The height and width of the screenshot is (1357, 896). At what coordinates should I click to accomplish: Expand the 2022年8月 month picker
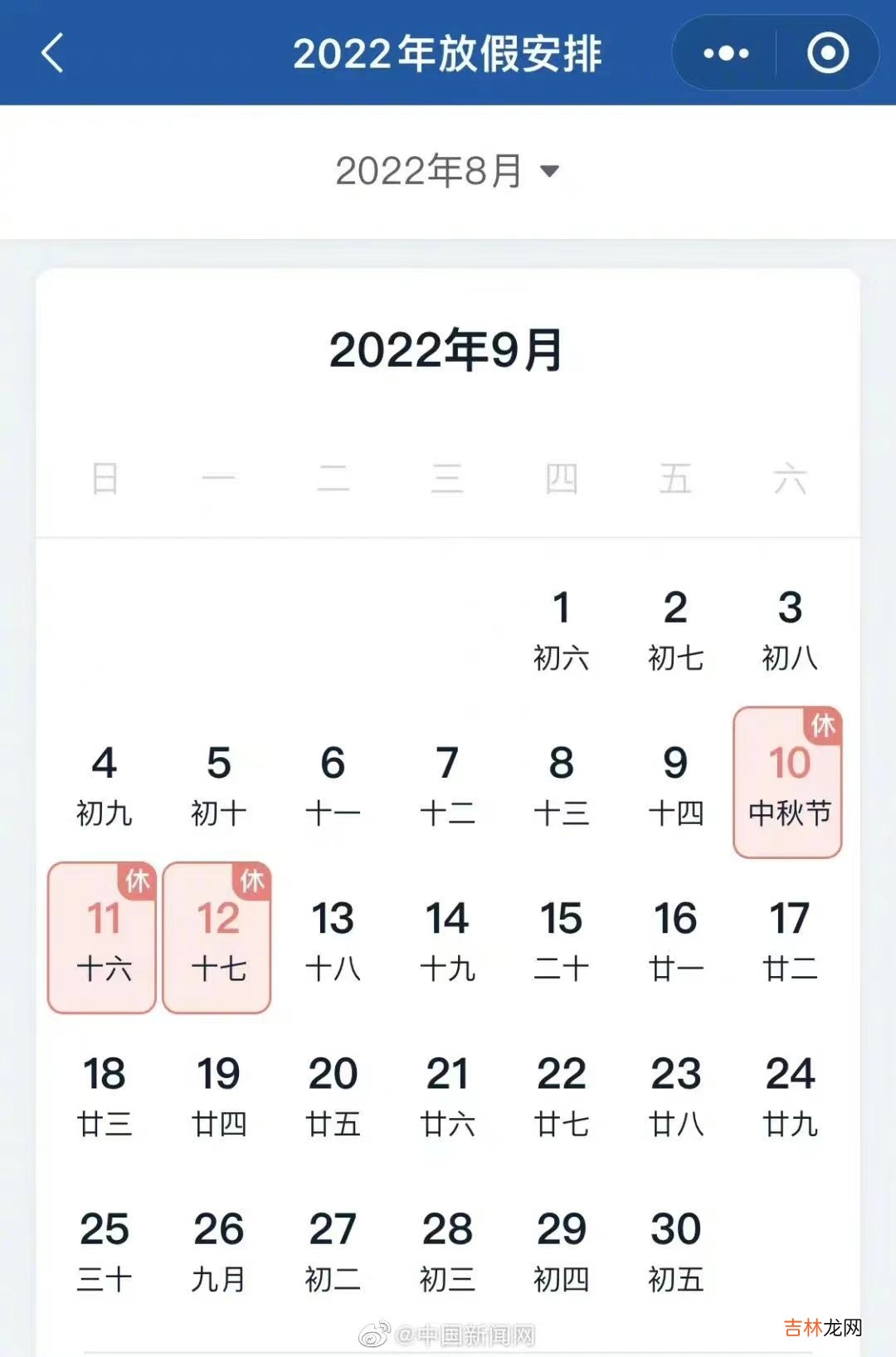click(x=447, y=171)
